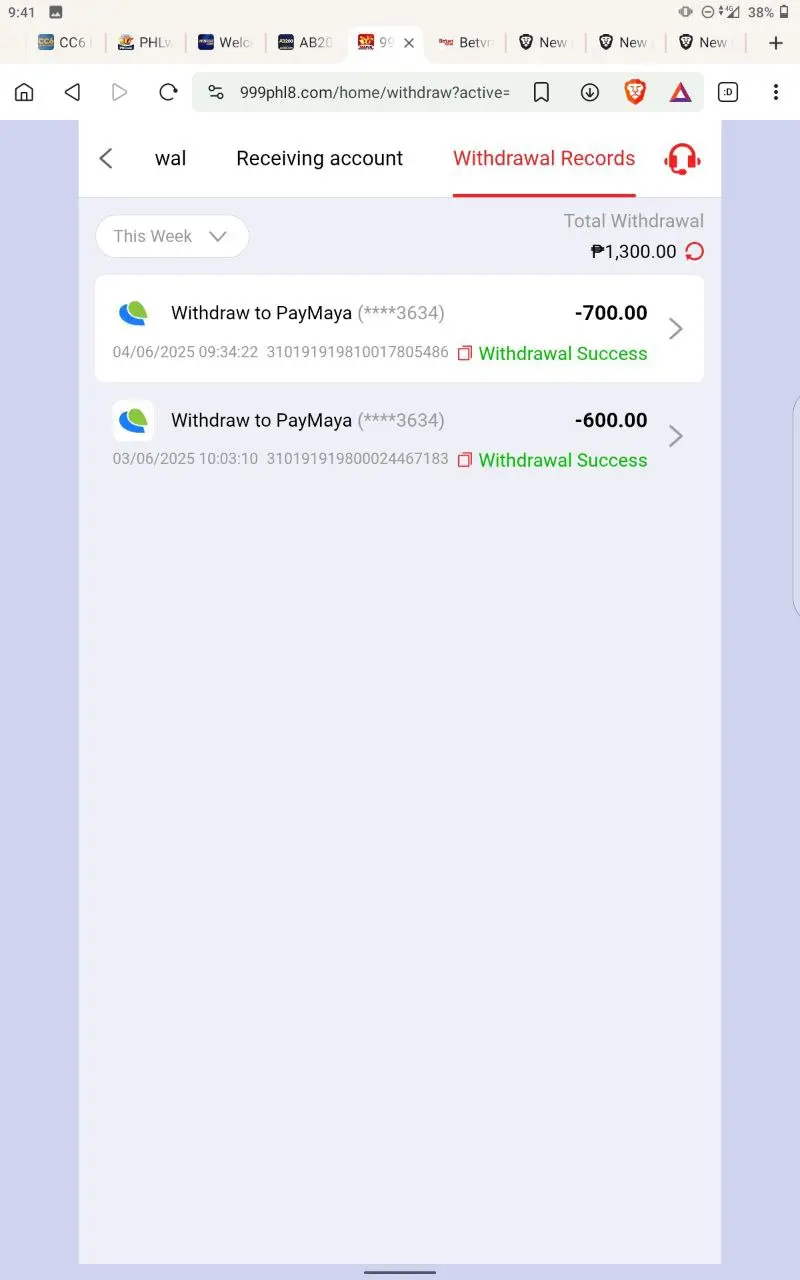The height and width of the screenshot is (1280, 800).
Task: Reload the current page
Action: coord(168,92)
